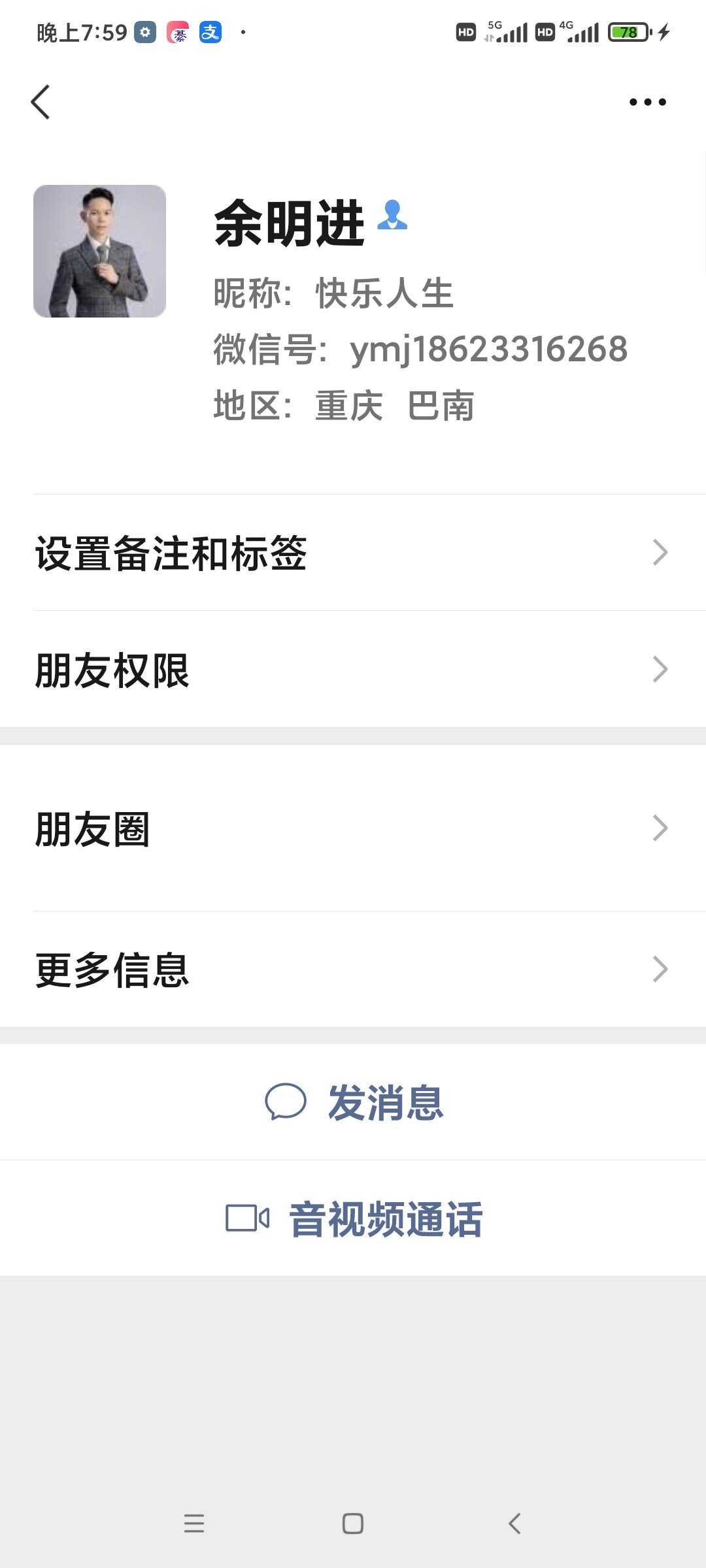This screenshot has height=1568, width=706.
Task: Tap 发消息 to send a message
Action: coord(353,1102)
